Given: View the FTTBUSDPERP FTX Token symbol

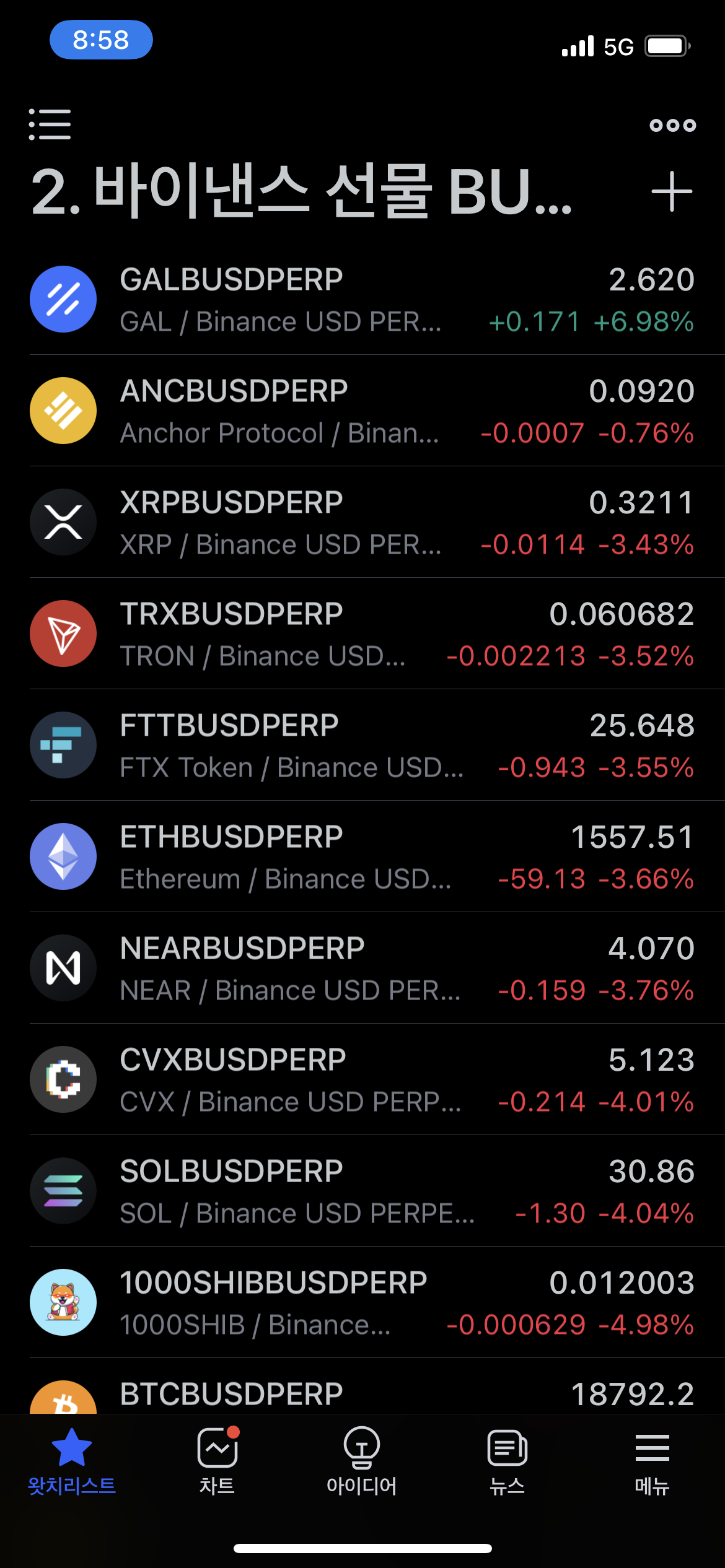Looking at the screenshot, I should tap(362, 745).
